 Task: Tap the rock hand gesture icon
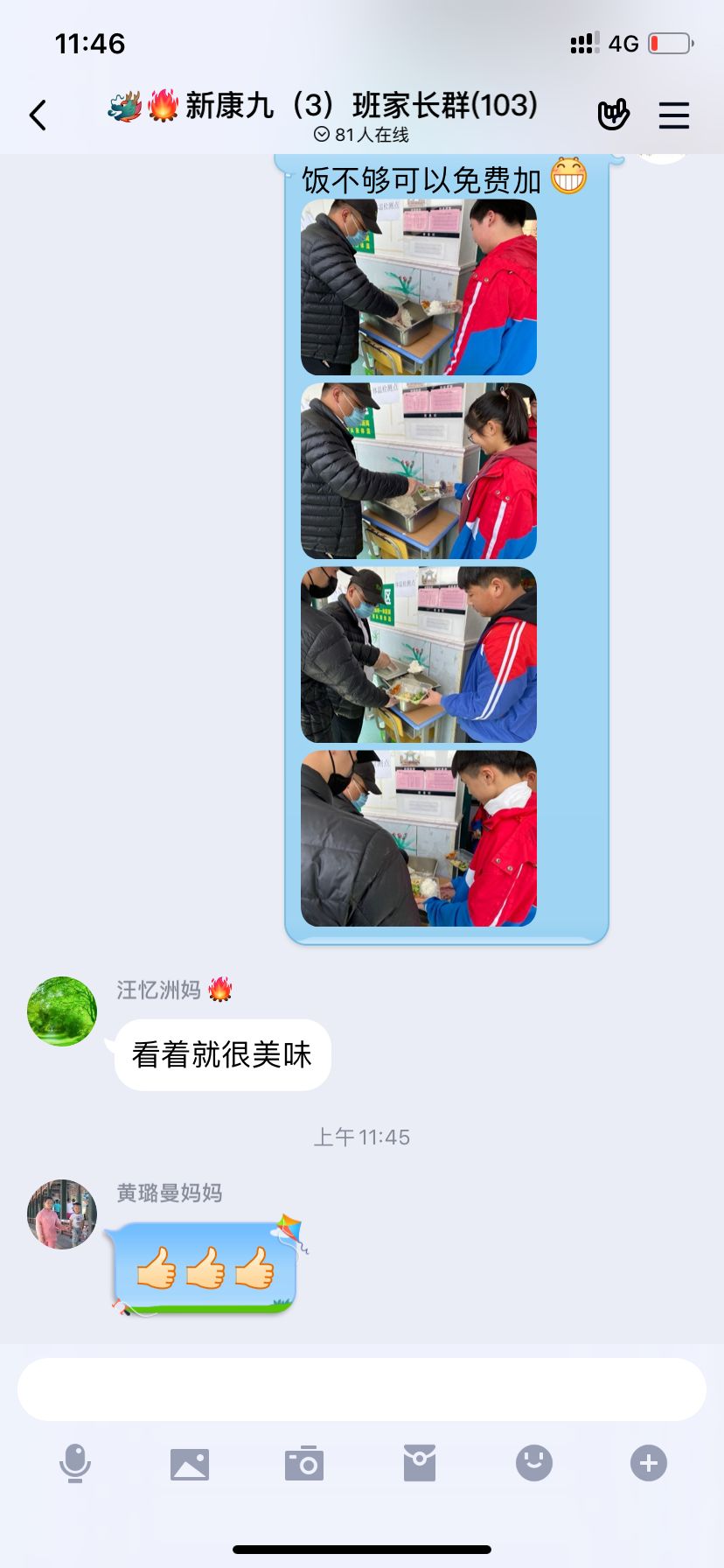coord(613,115)
